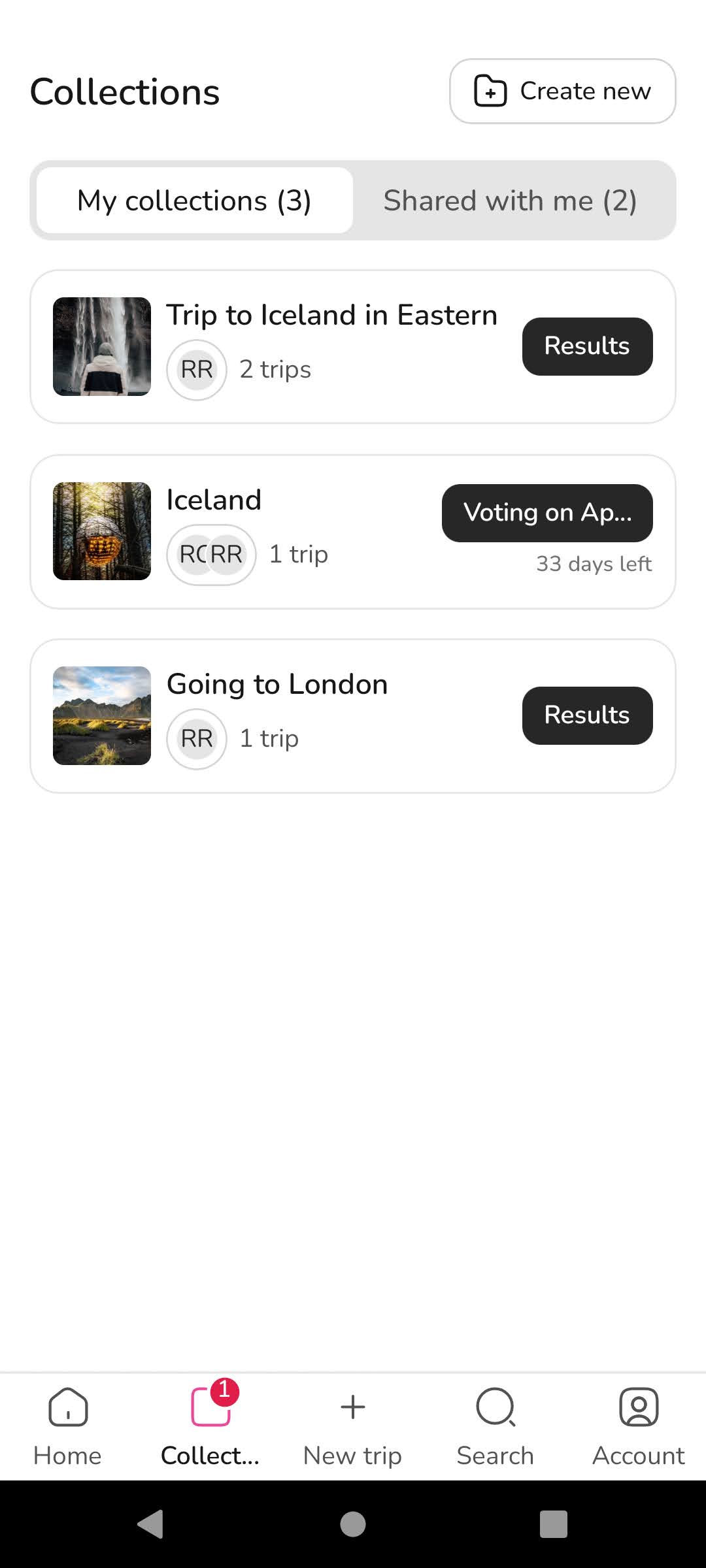706x1568 pixels.
Task: Tap the Voting on Ap... button
Action: click(x=547, y=513)
